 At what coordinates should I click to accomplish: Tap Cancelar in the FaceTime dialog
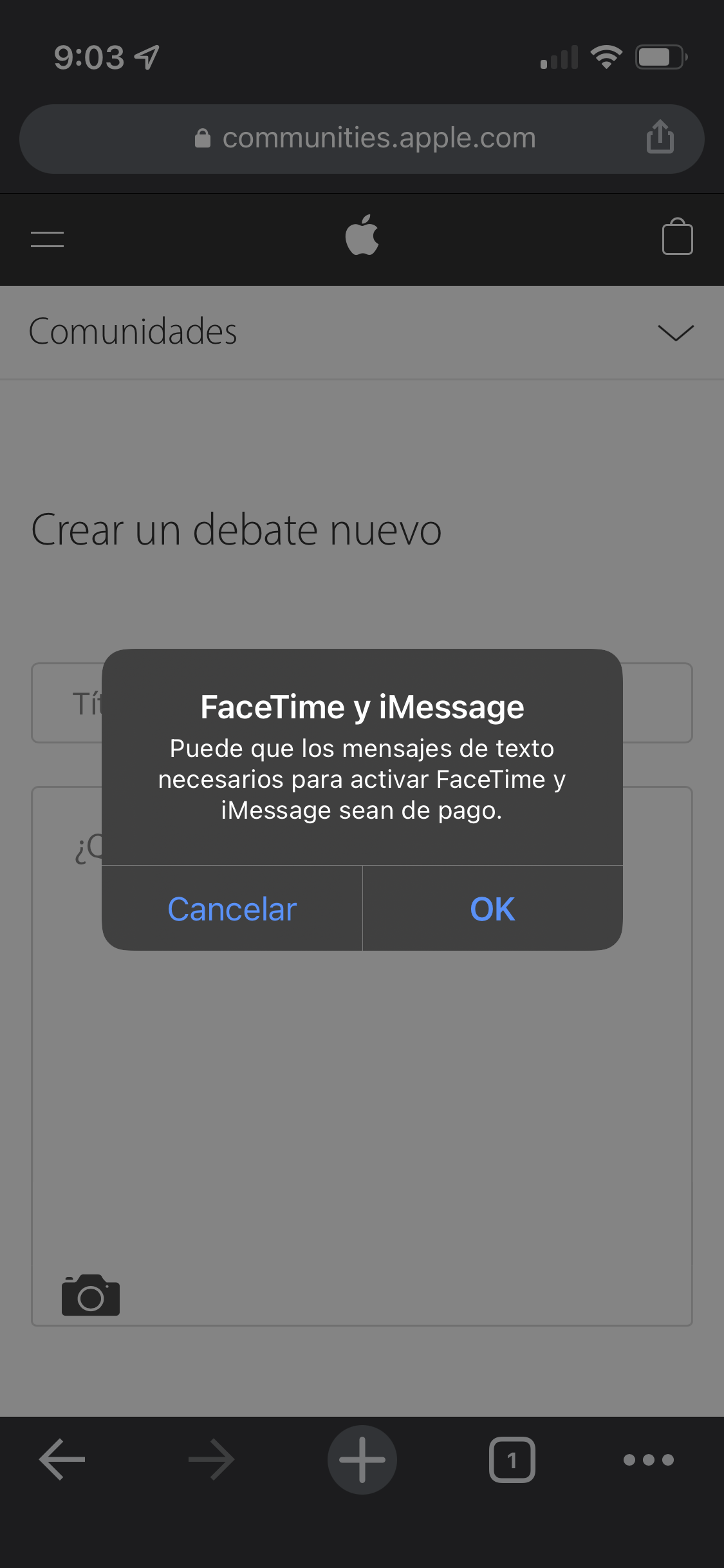click(232, 908)
